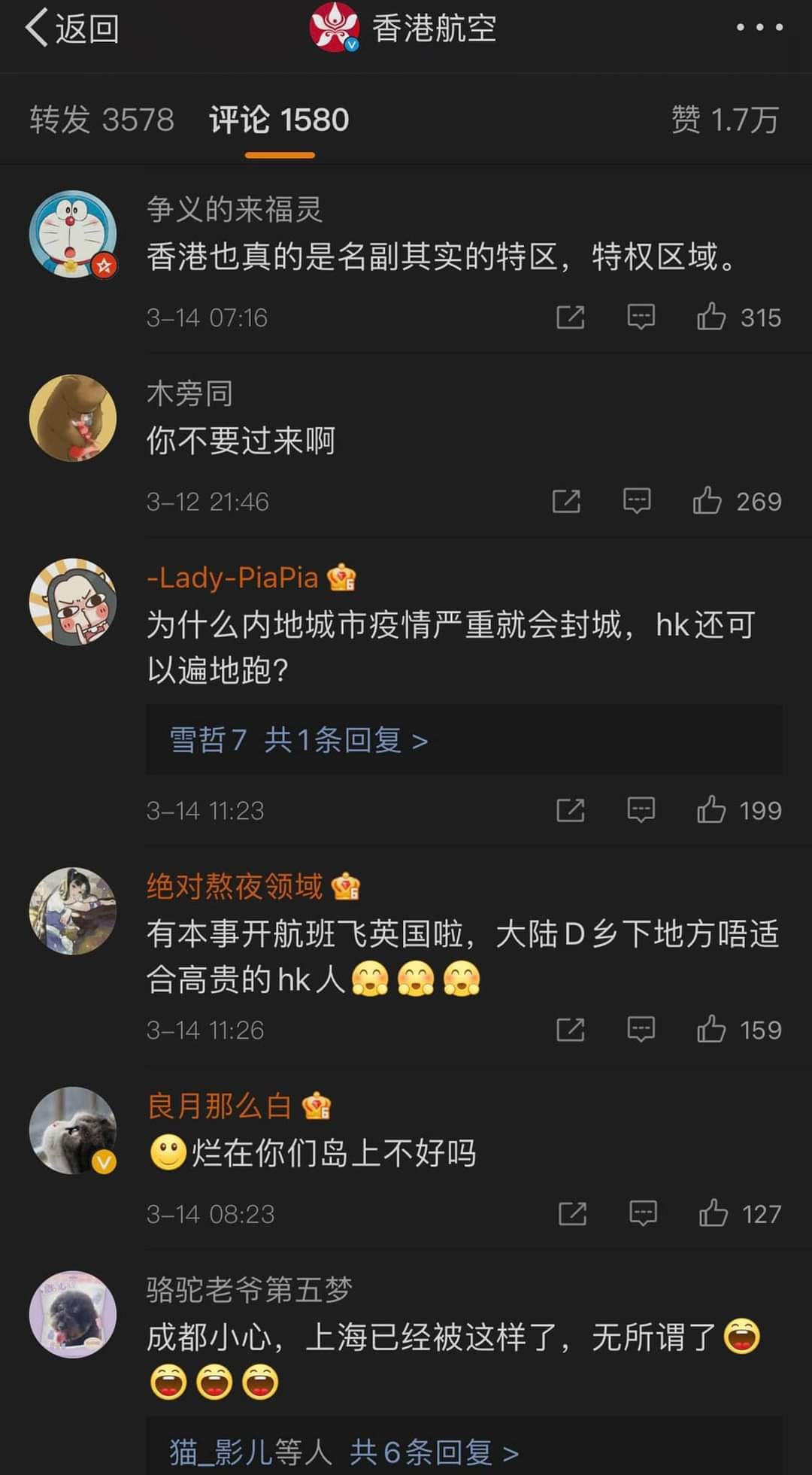Open the 香港航空 account header
Viewport: 812px width, 1475px height.
[404, 29]
